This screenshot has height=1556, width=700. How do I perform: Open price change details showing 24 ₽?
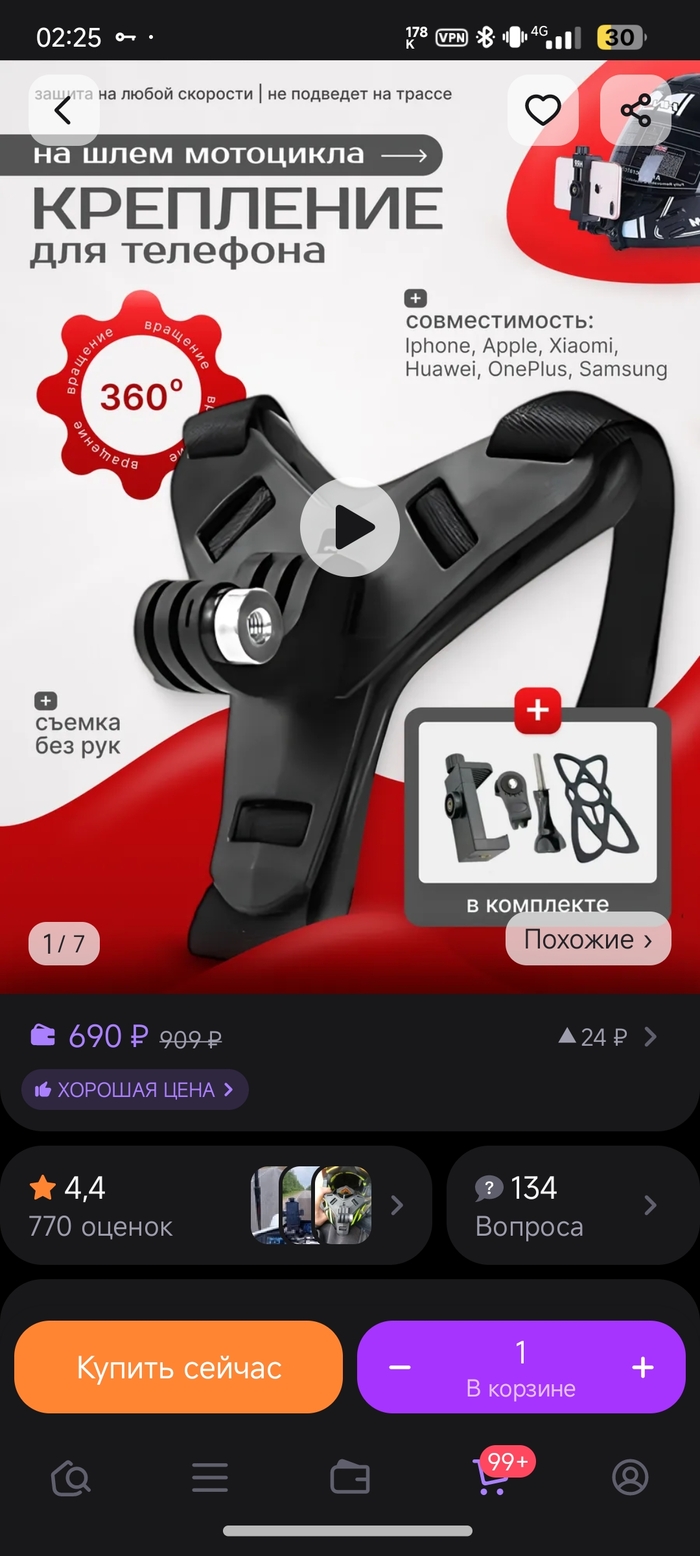pyautogui.click(x=607, y=1037)
